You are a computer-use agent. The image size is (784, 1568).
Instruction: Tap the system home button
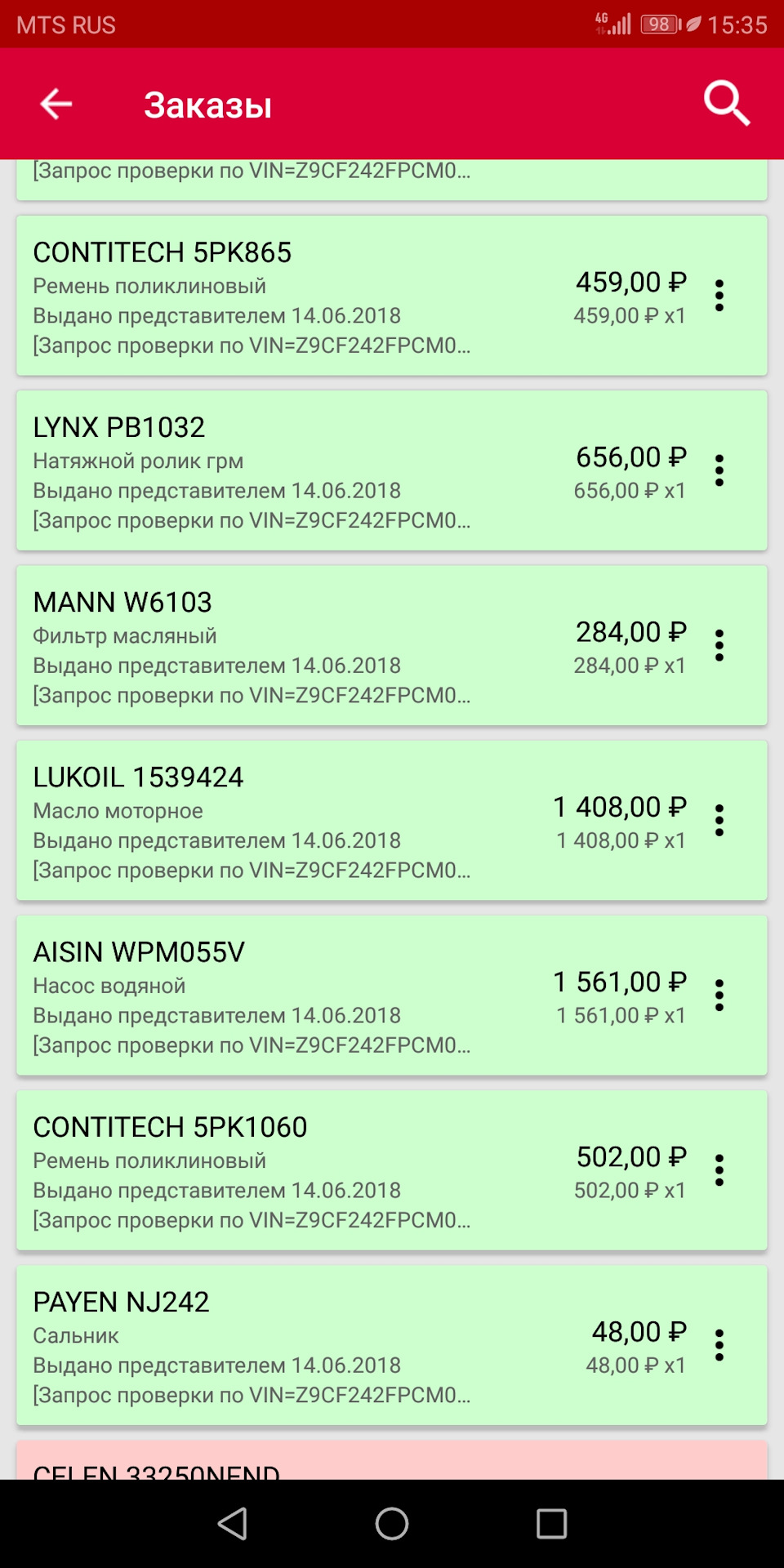(392, 1523)
